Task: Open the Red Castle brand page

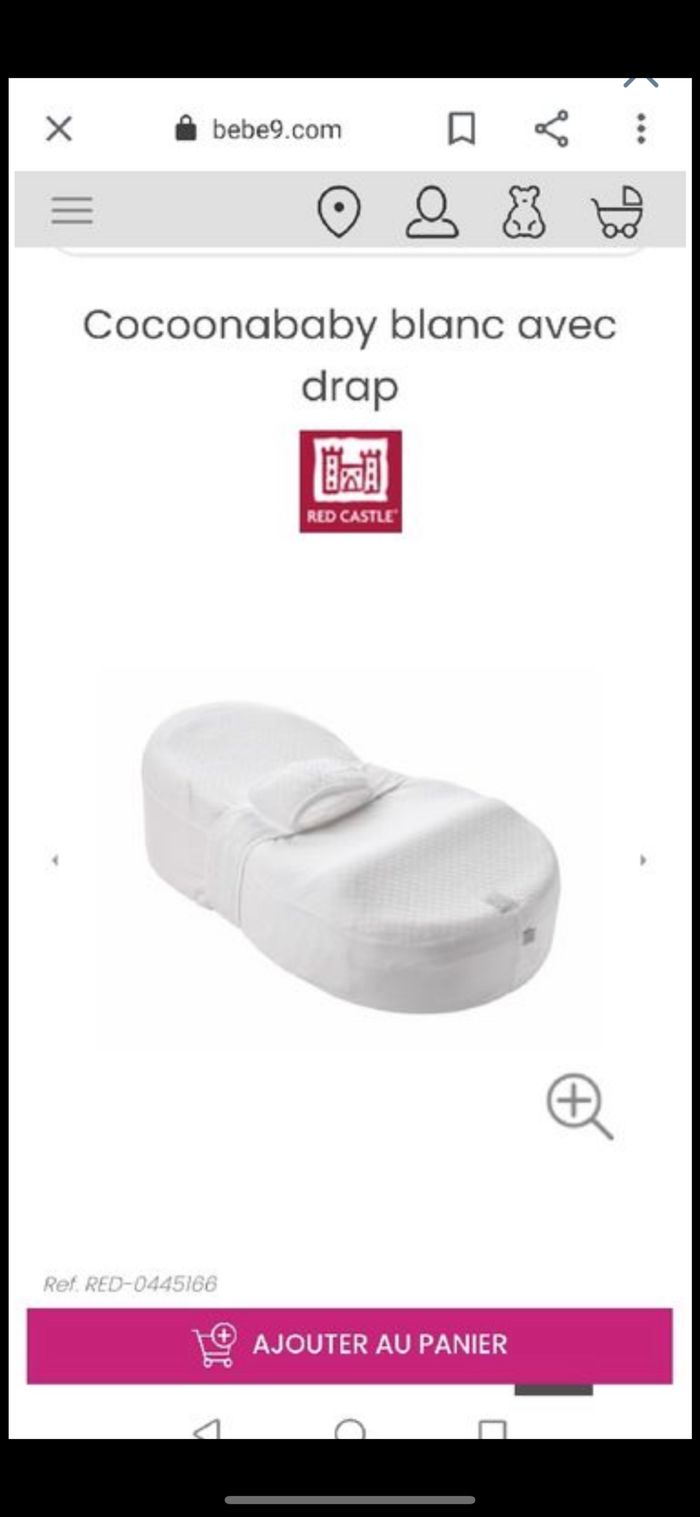Action: (350, 481)
